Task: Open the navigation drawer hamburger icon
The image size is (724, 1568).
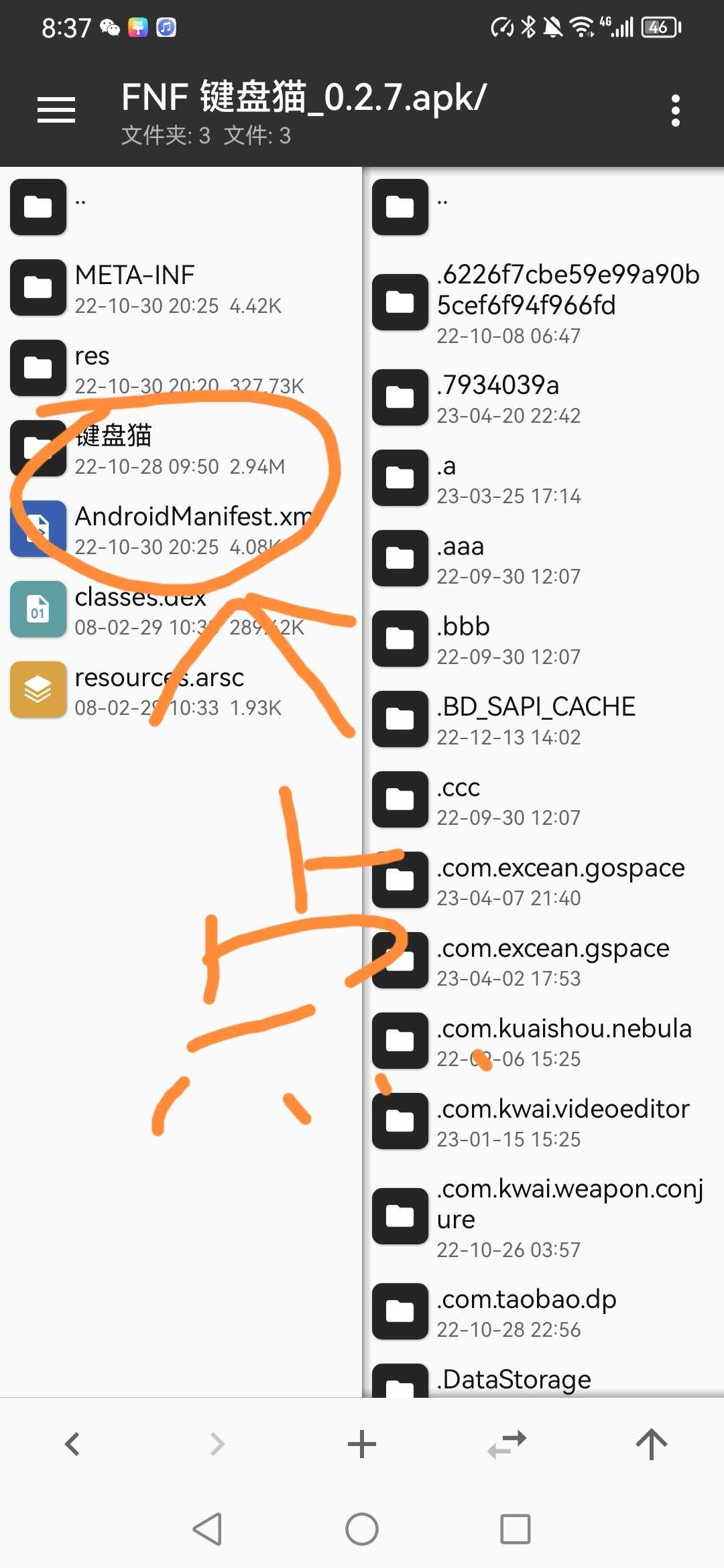Action: click(x=56, y=109)
